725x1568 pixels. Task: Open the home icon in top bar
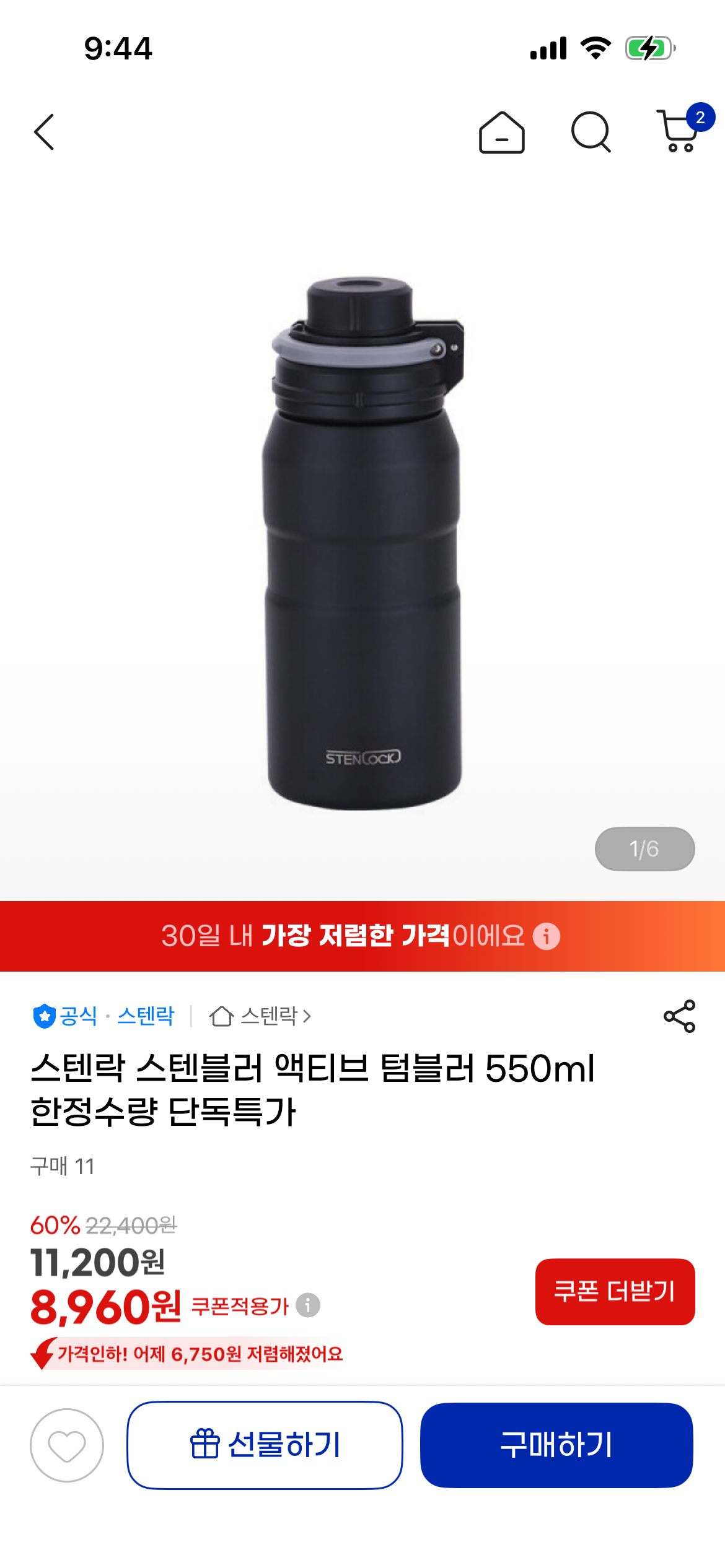point(501,133)
